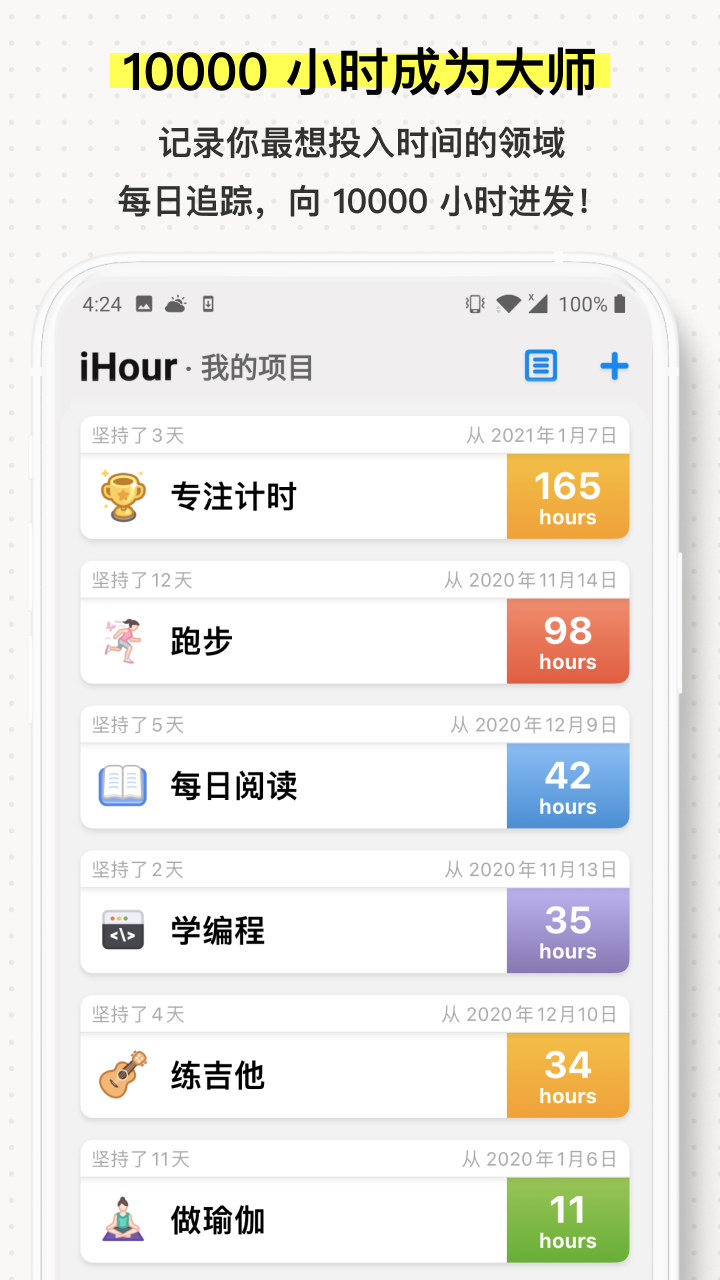Image resolution: width=720 pixels, height=1280 pixels.
Task: Tap the green 11 hours badge on 做瑜伽
Action: click(x=568, y=1219)
